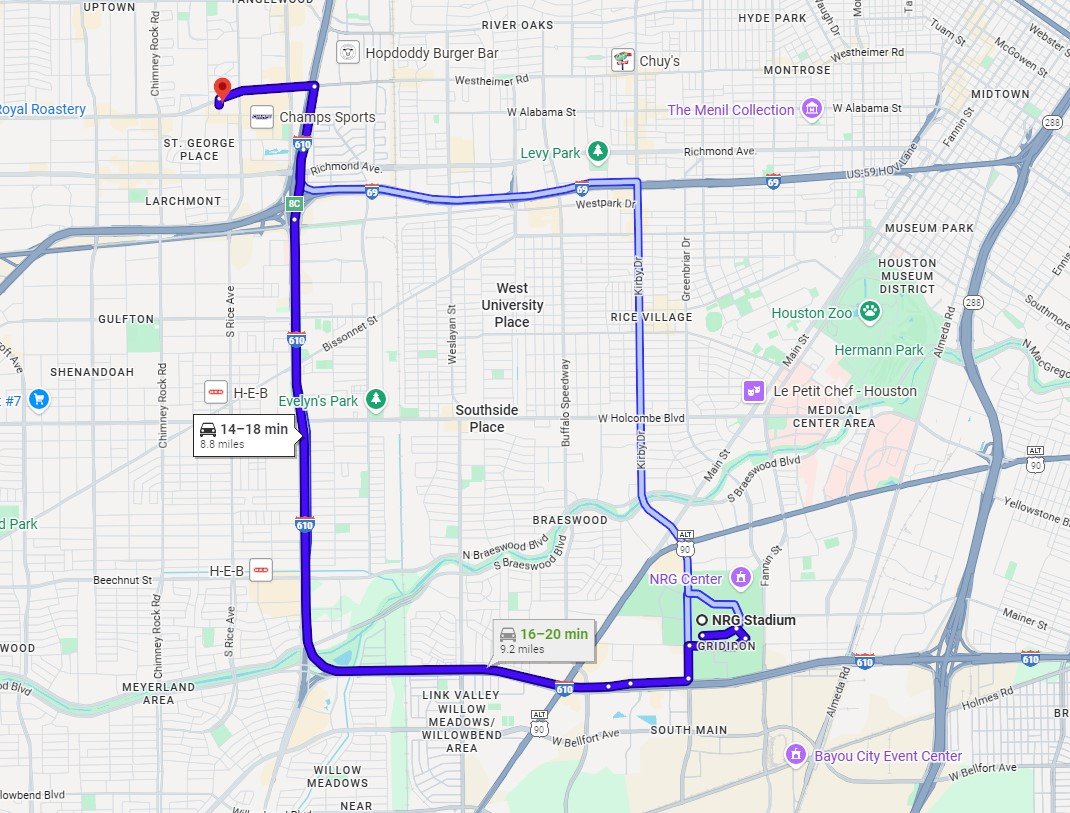Tap the 14–18 min route label
This screenshot has height=813, width=1070.
pos(244,435)
